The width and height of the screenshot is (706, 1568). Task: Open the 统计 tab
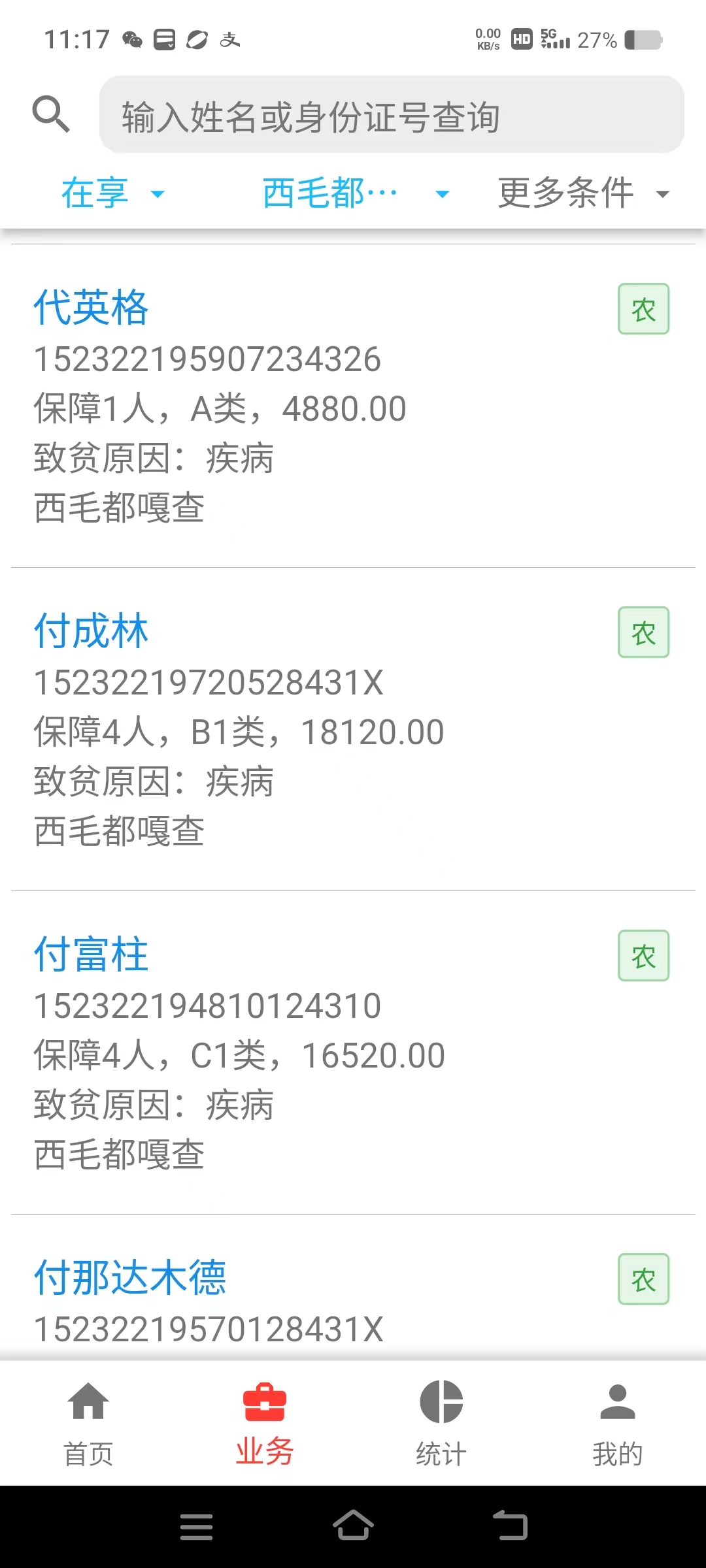click(441, 1424)
